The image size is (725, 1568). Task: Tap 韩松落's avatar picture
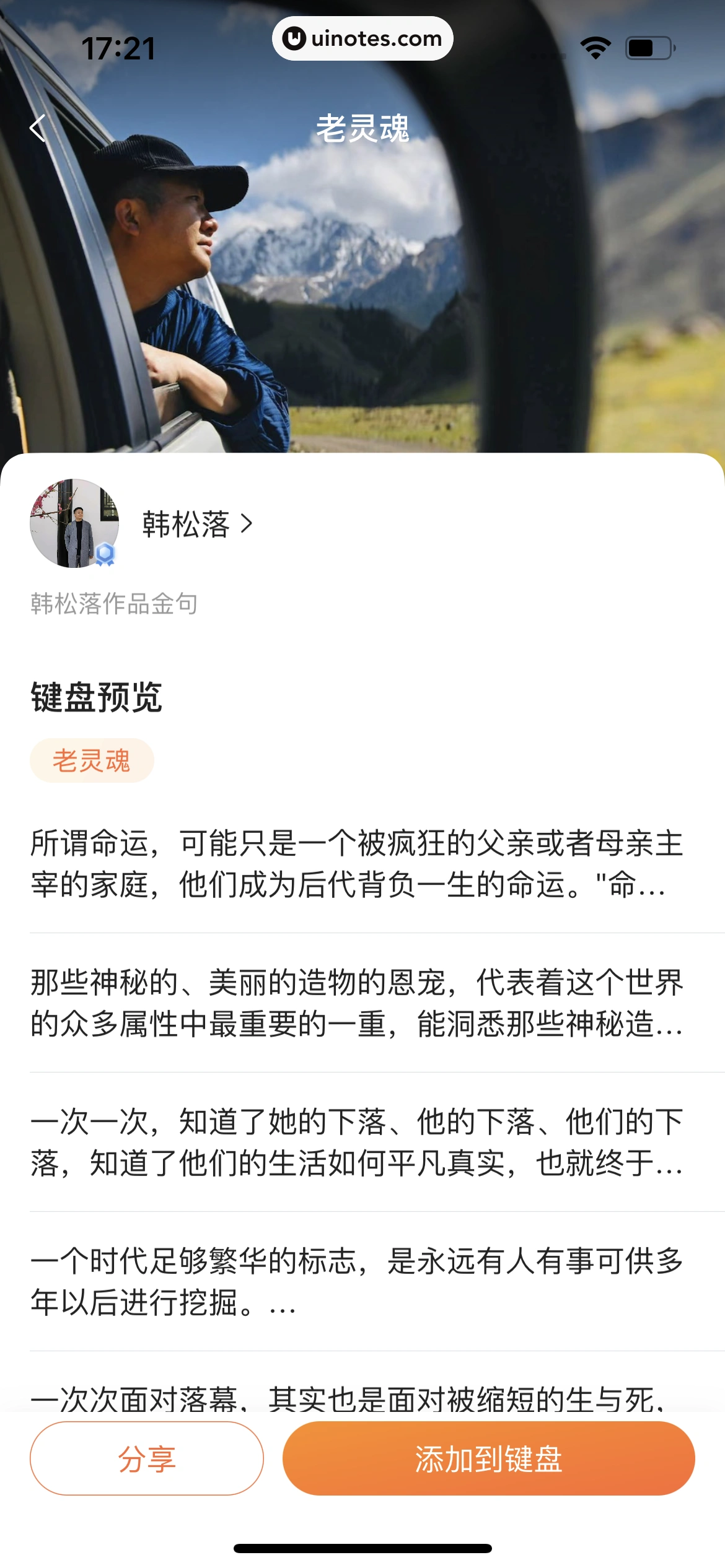74,523
